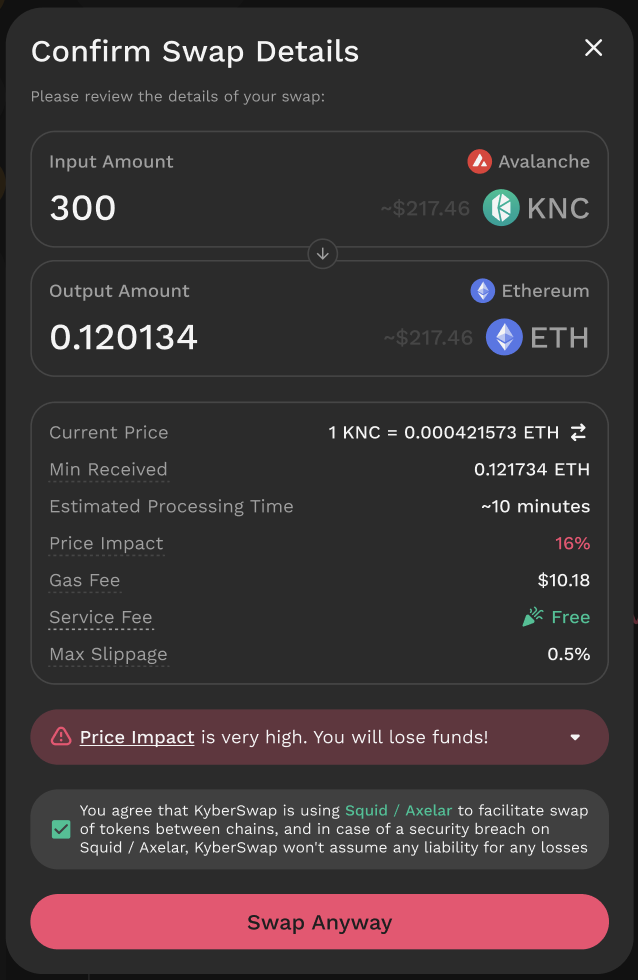Show the Gas Fee explanation
The width and height of the screenshot is (638, 980).
point(84,580)
